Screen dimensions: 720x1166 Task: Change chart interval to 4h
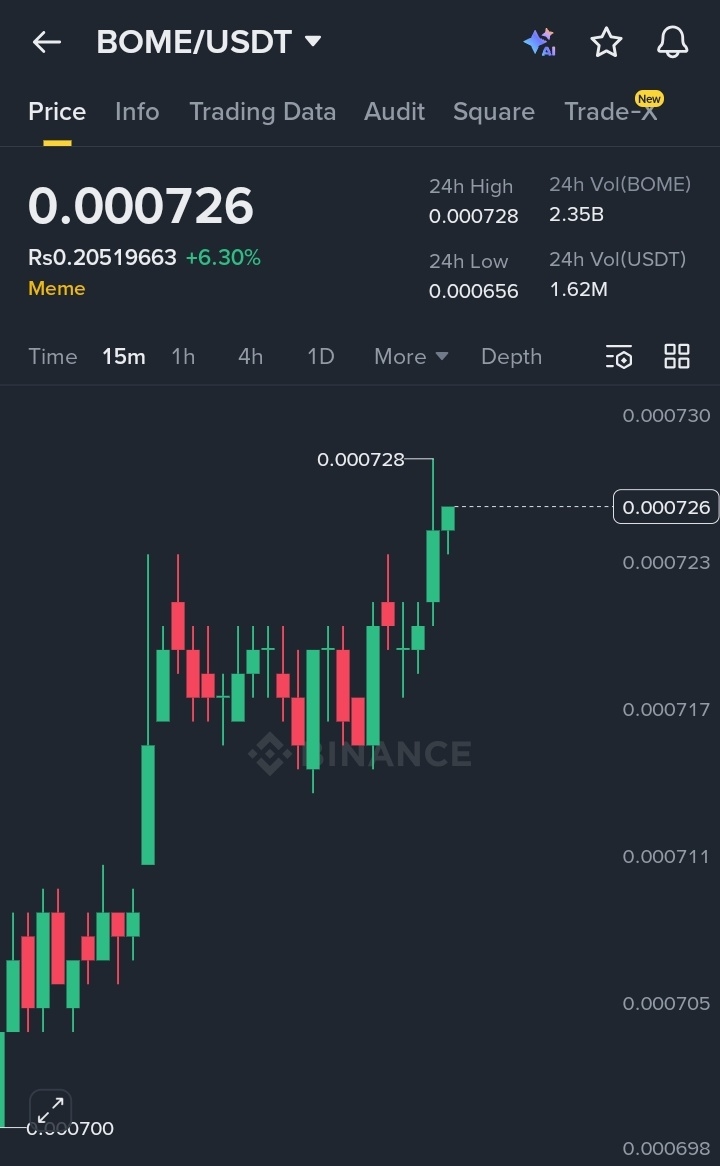(250, 356)
